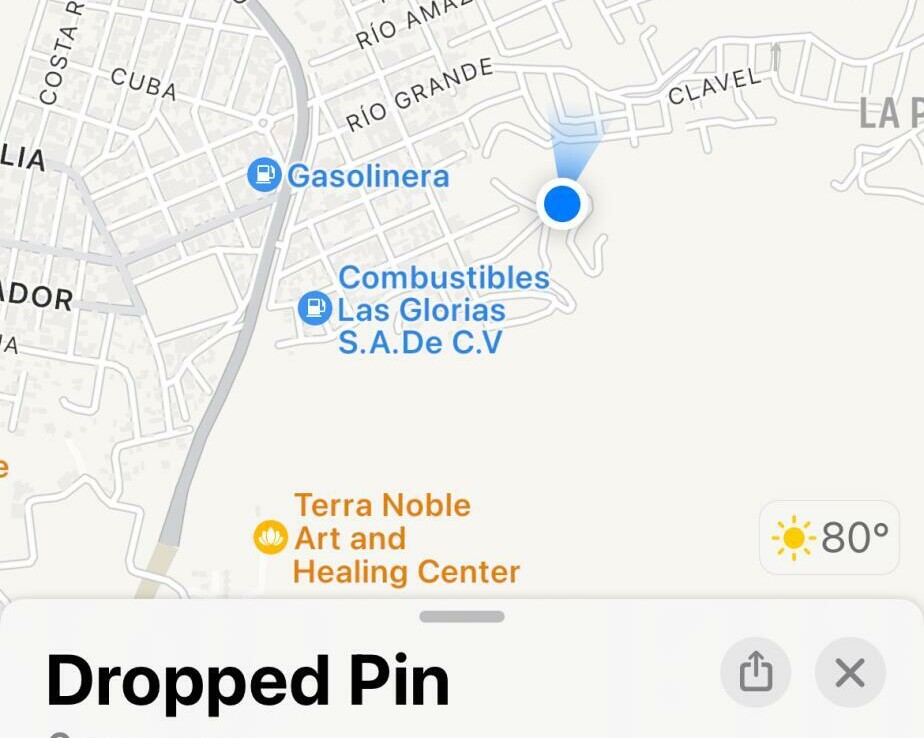The height and width of the screenshot is (738, 924).
Task: Select Combustibles Las Glorias gas station
Action: (315, 308)
